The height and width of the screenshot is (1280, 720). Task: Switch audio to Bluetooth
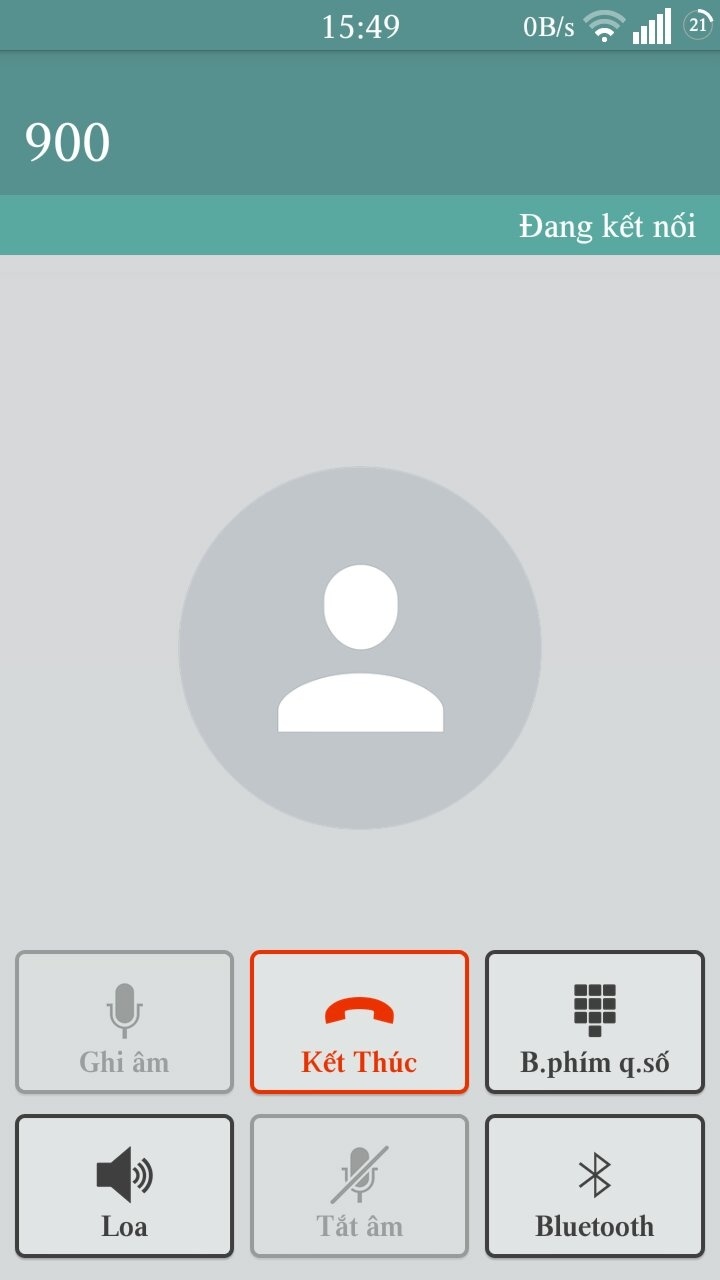595,1186
